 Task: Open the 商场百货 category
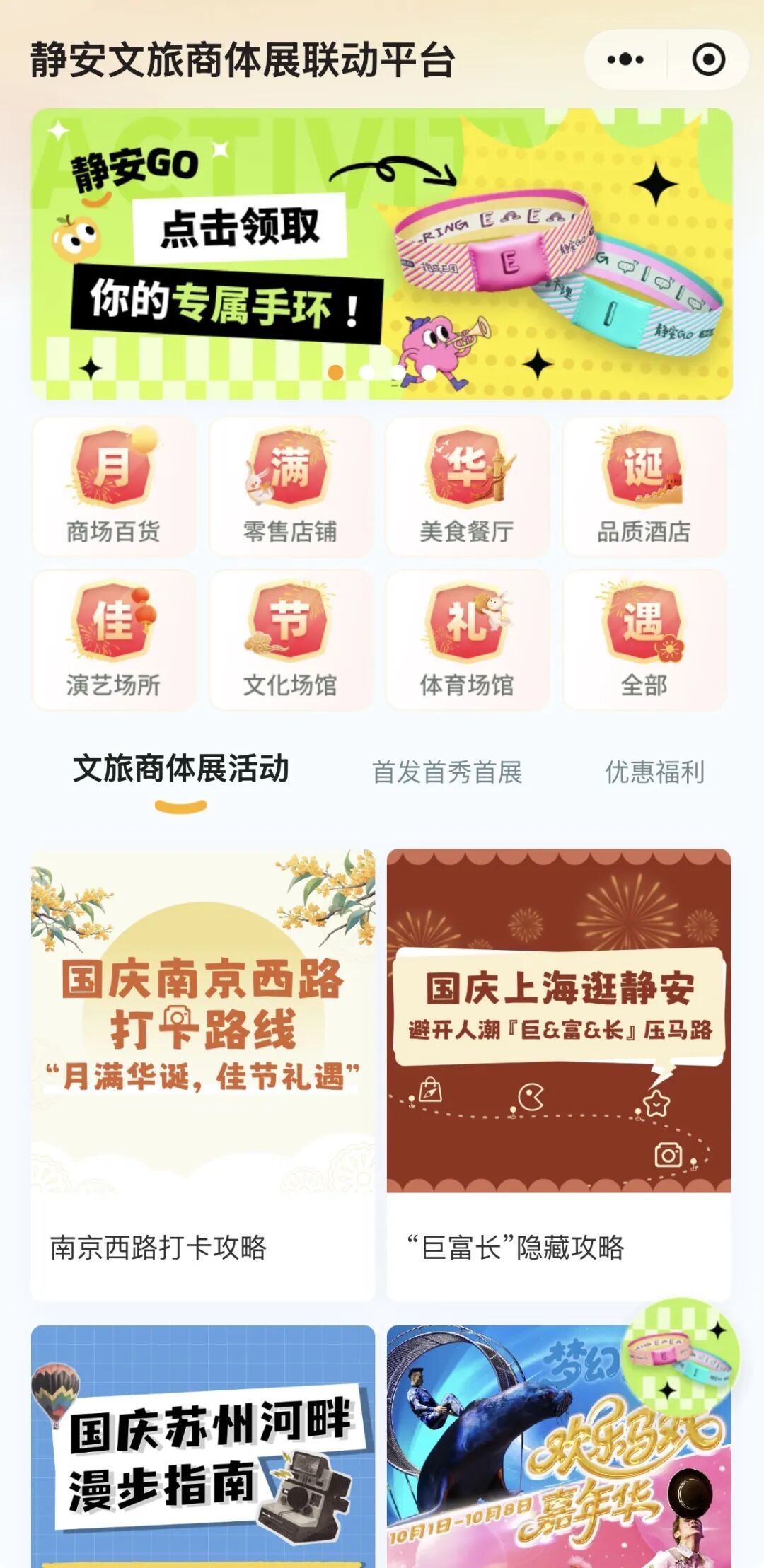click(x=113, y=486)
